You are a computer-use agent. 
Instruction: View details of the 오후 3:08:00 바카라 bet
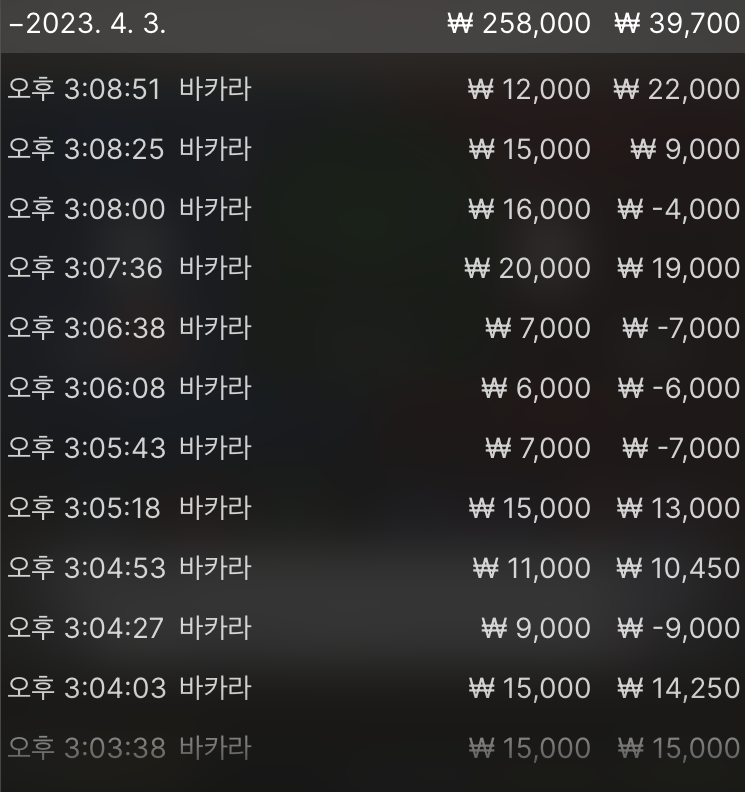pos(130,209)
